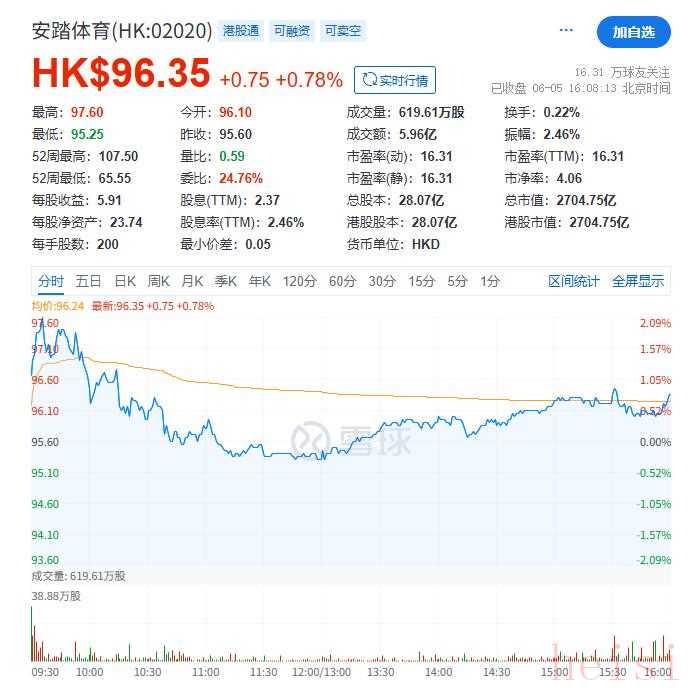
Task: Open the 季K chart tab
Action: coord(226,281)
